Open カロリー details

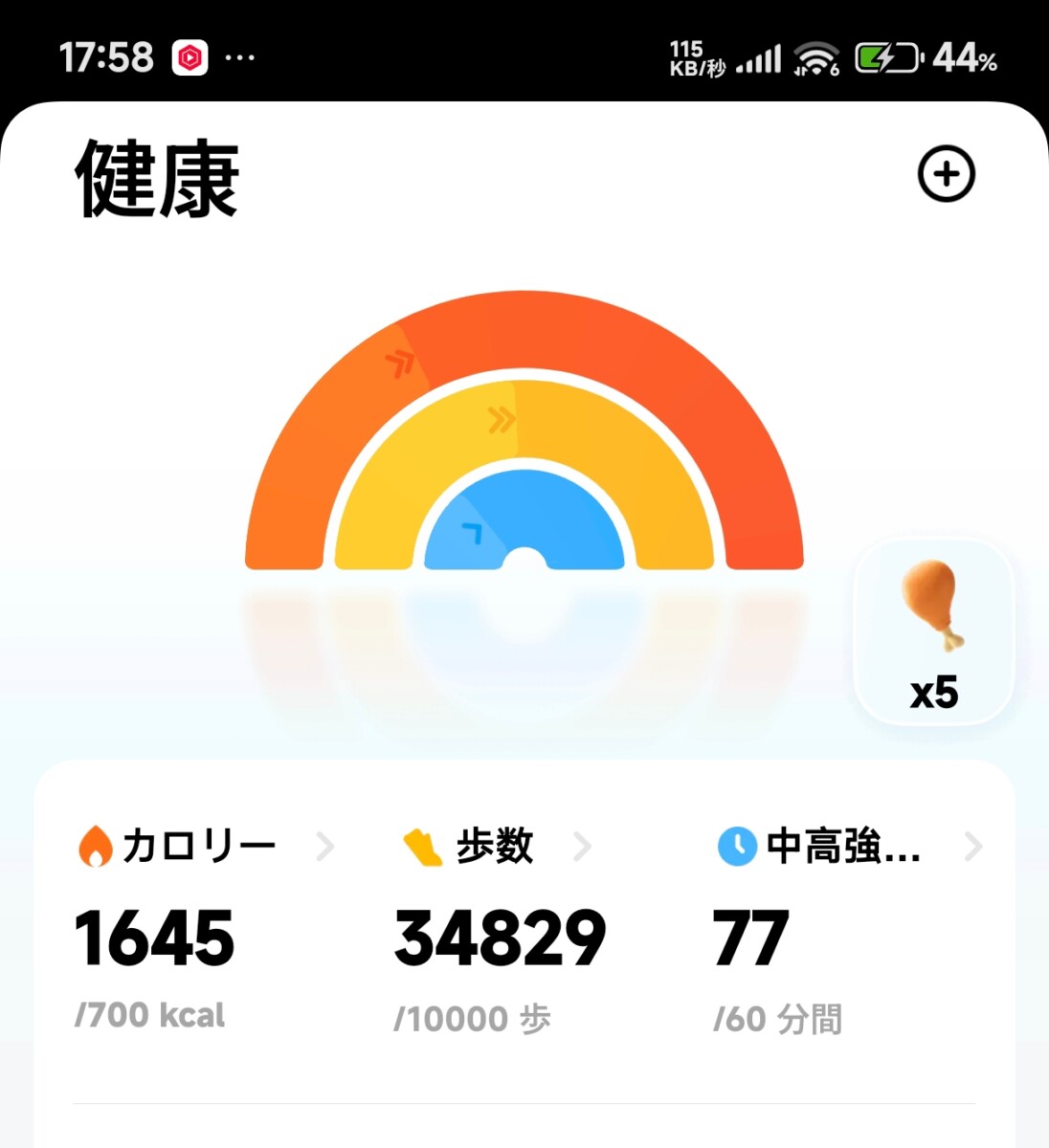pos(203,847)
